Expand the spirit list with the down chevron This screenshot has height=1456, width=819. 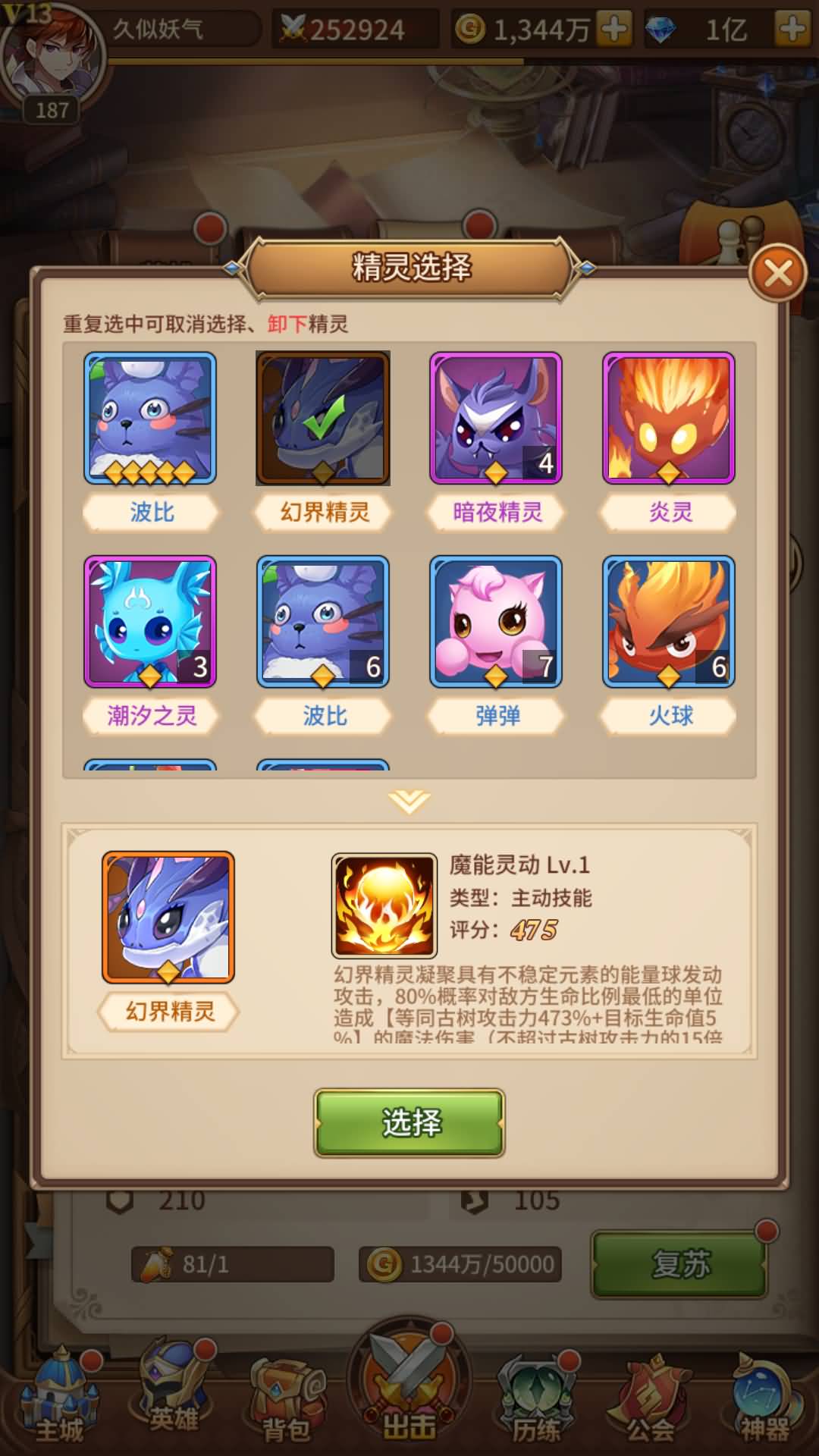(x=409, y=801)
